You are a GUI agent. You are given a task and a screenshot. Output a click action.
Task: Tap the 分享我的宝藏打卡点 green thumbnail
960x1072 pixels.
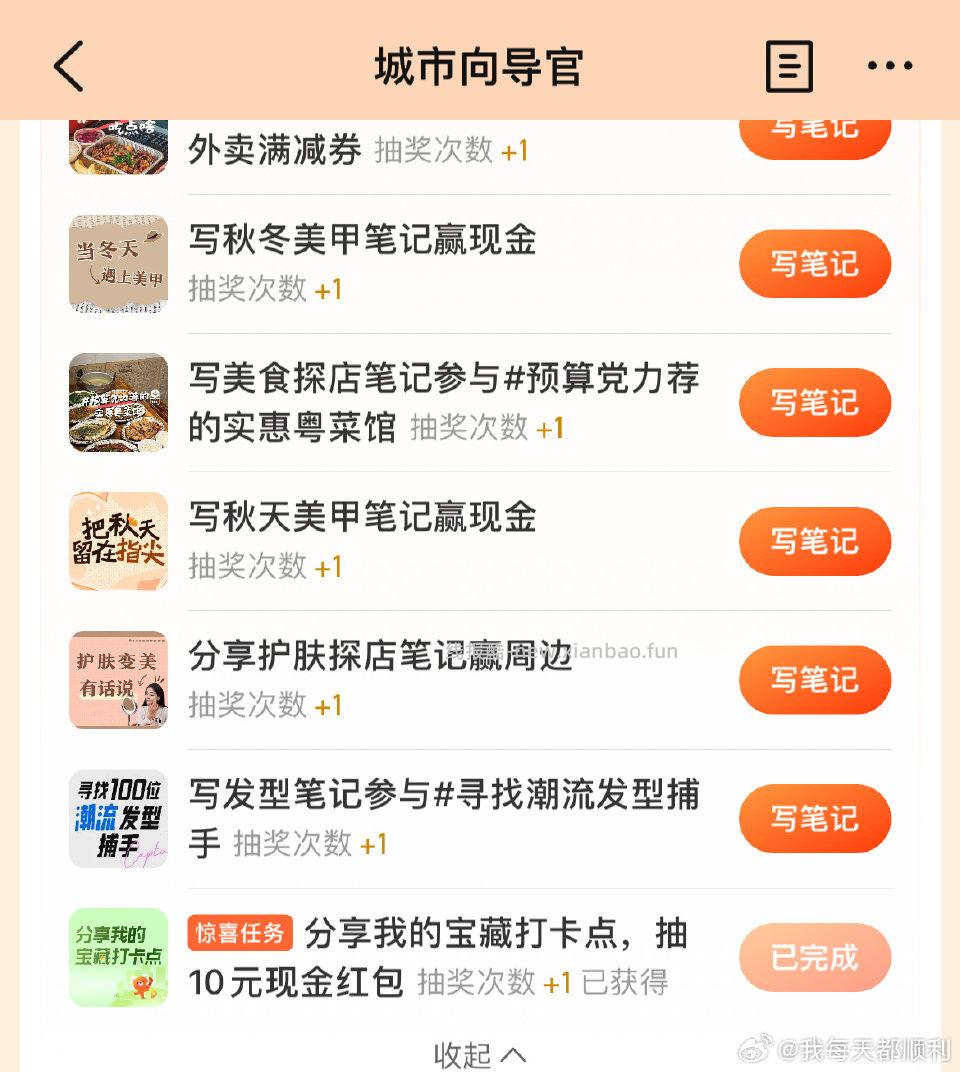click(x=118, y=957)
